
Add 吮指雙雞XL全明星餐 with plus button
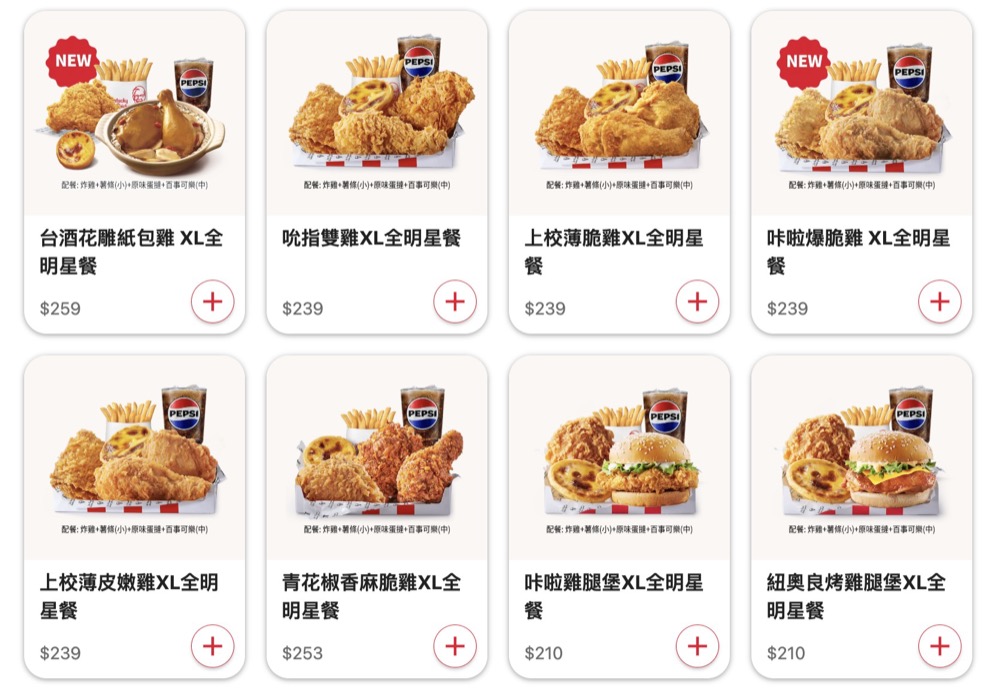(x=455, y=301)
